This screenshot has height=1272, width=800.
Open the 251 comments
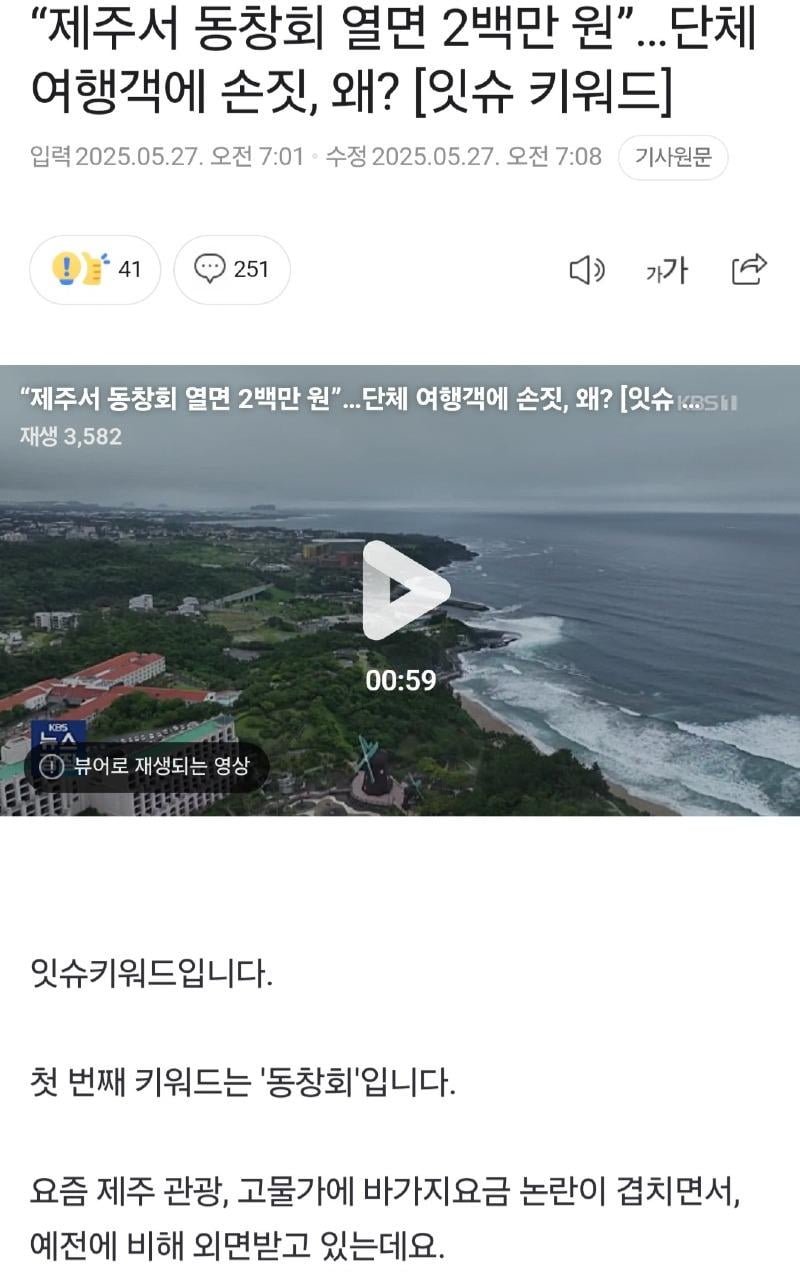[x=232, y=270]
